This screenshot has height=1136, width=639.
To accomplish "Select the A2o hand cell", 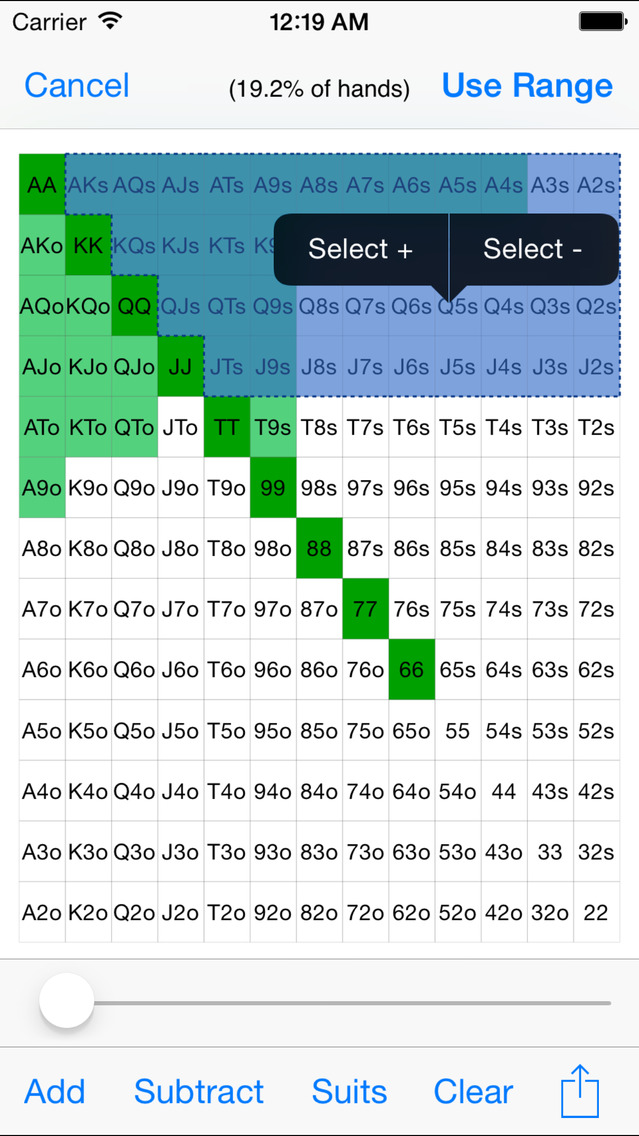I will click(42, 913).
